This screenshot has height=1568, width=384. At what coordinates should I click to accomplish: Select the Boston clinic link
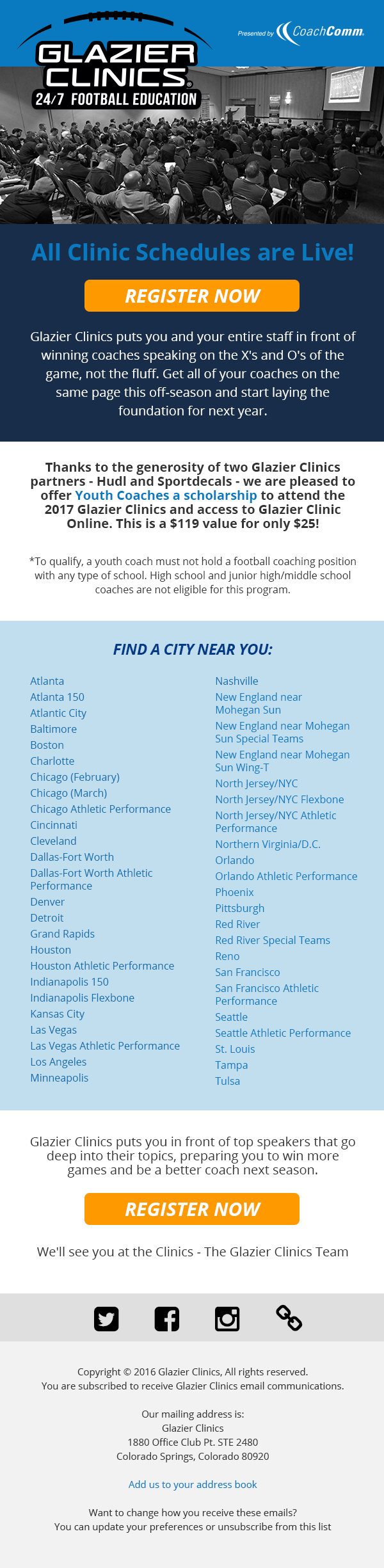[x=47, y=745]
